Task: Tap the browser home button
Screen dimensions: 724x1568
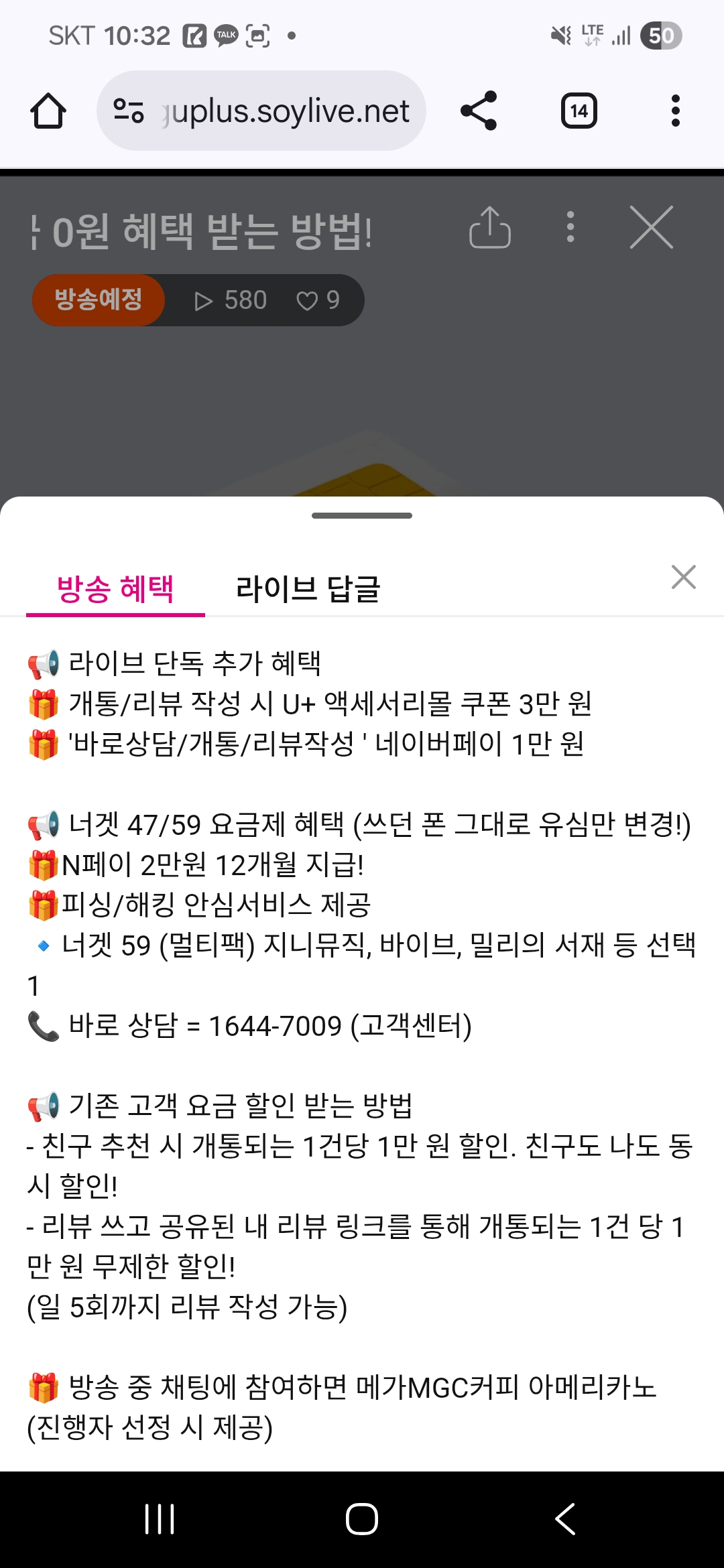Action: 48,111
